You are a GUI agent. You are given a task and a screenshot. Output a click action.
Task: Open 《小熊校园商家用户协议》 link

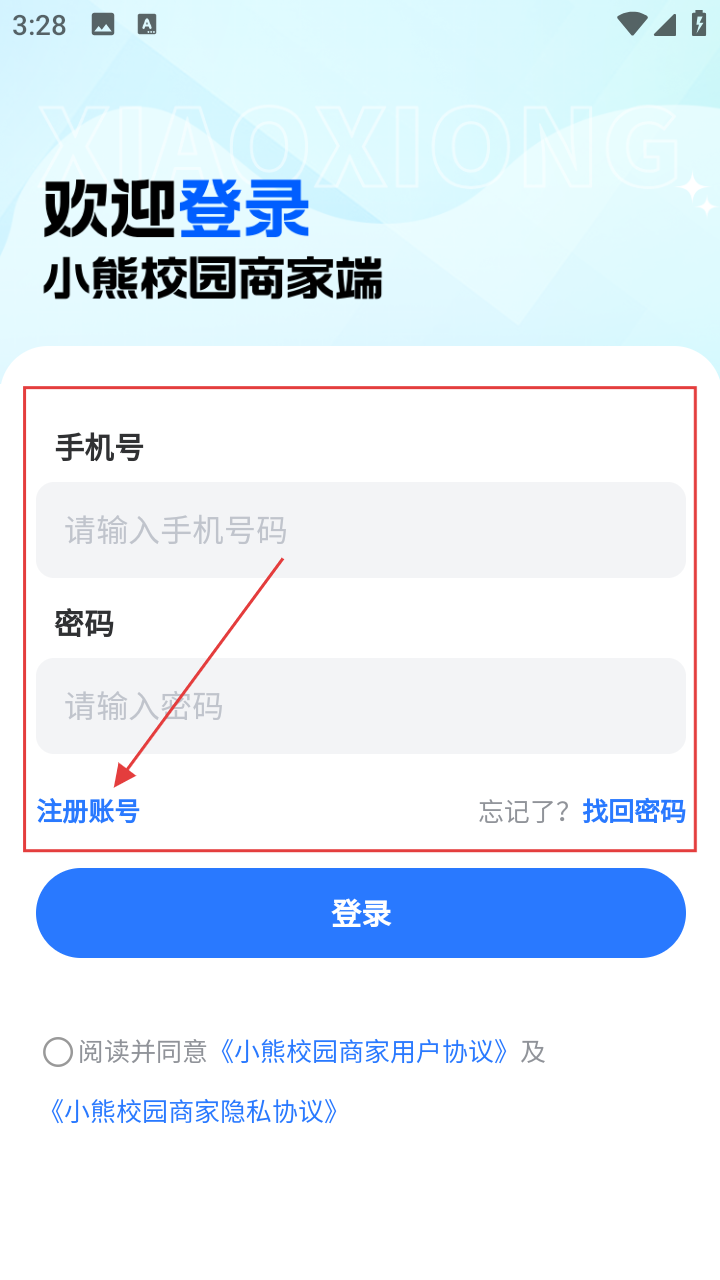pyautogui.click(x=364, y=1051)
